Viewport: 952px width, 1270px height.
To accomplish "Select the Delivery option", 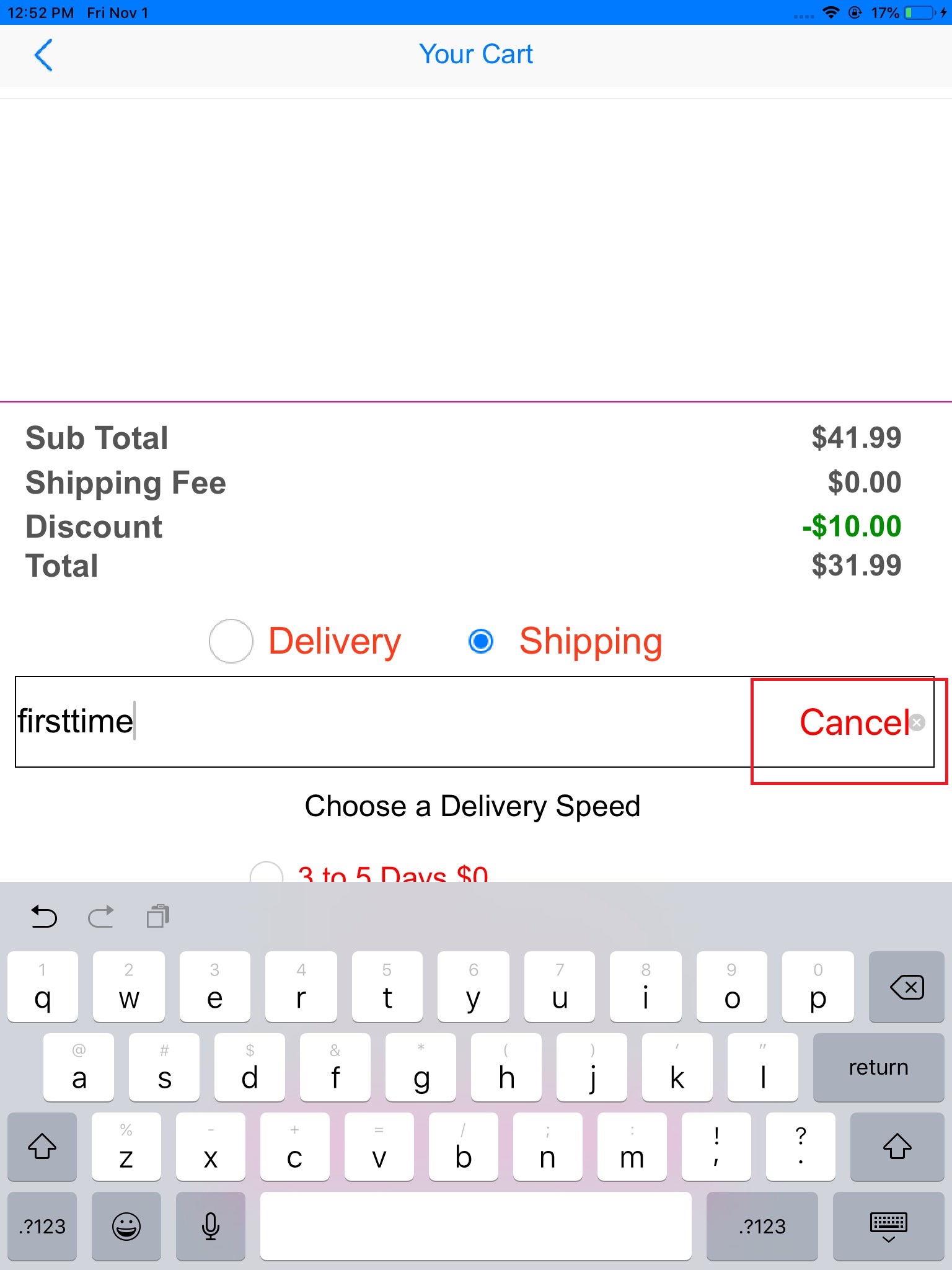I will coord(231,641).
